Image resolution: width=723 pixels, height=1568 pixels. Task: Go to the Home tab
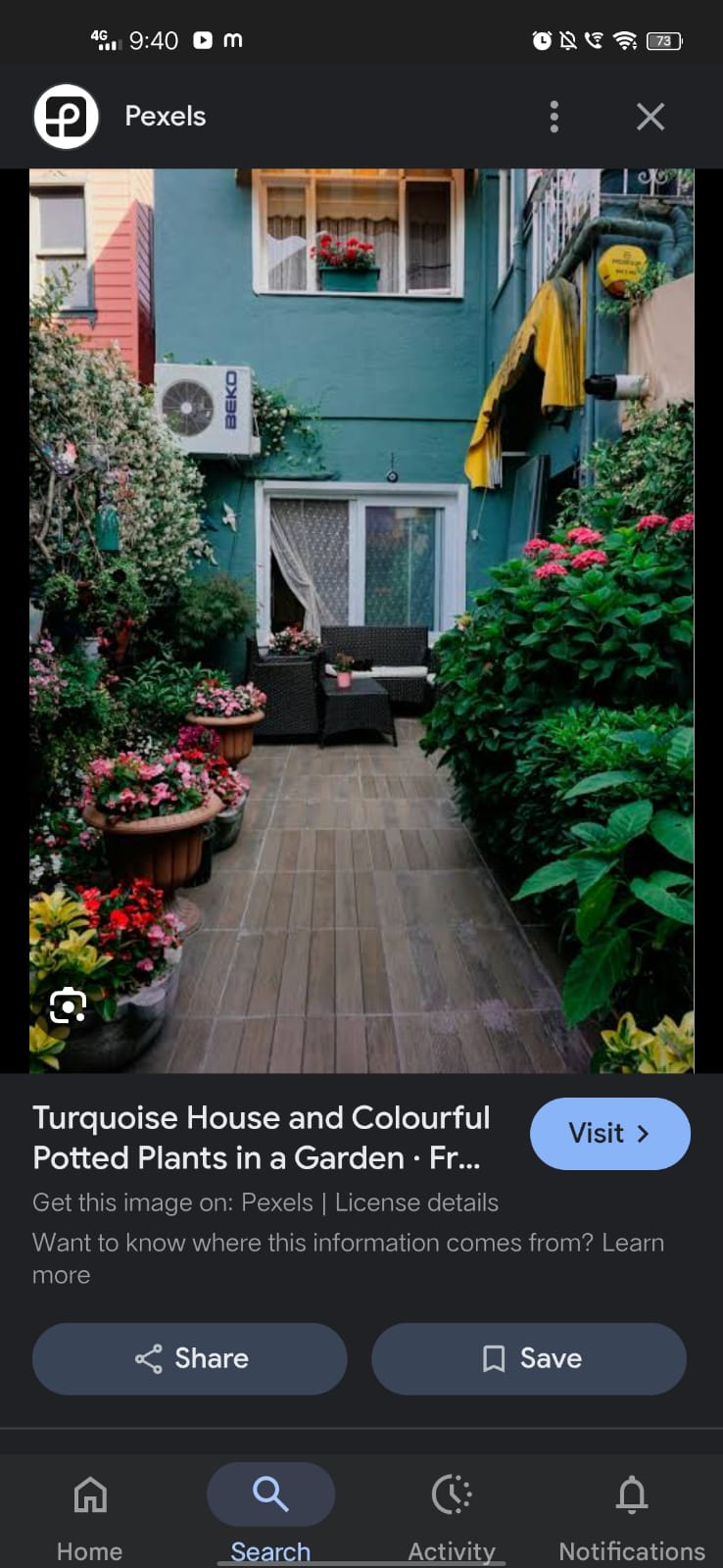coord(90,1514)
